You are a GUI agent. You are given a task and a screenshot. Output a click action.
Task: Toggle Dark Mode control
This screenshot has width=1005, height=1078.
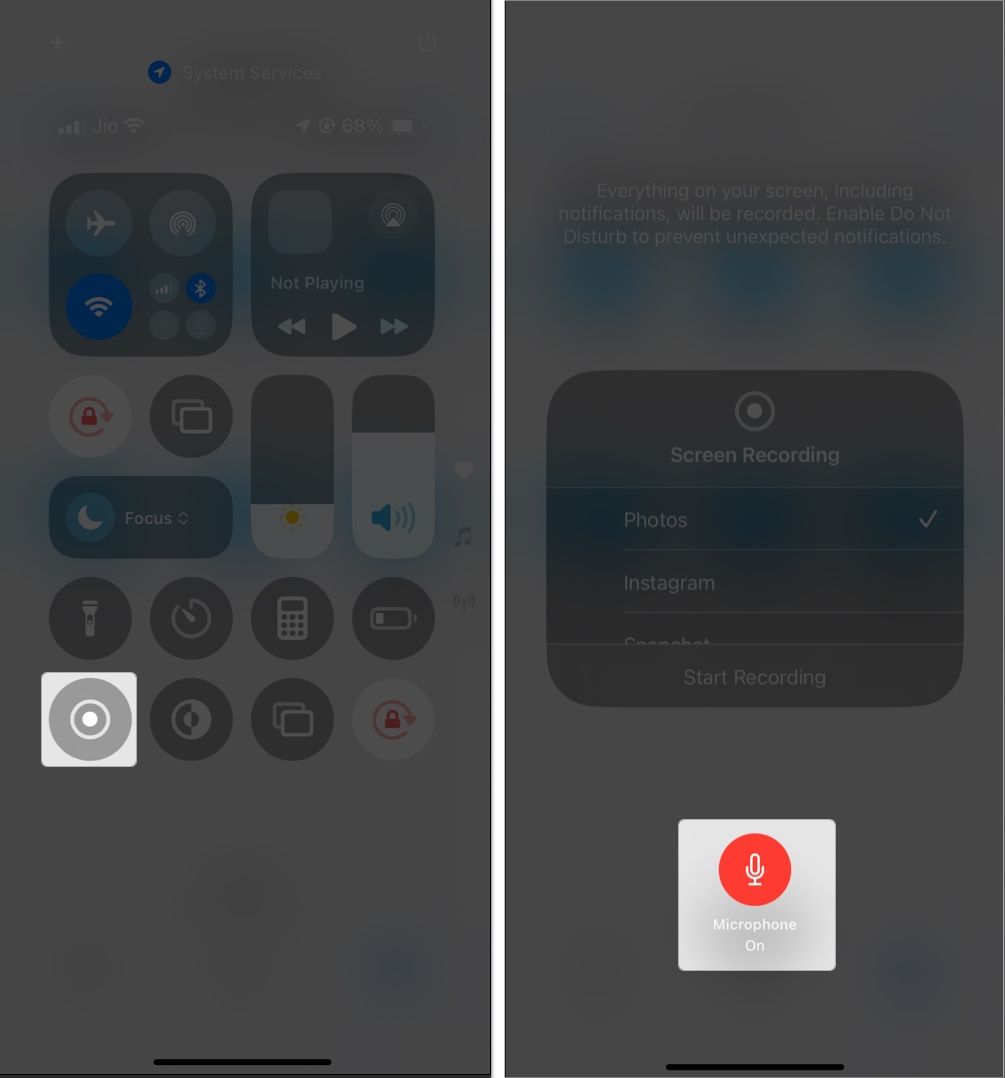(x=191, y=719)
